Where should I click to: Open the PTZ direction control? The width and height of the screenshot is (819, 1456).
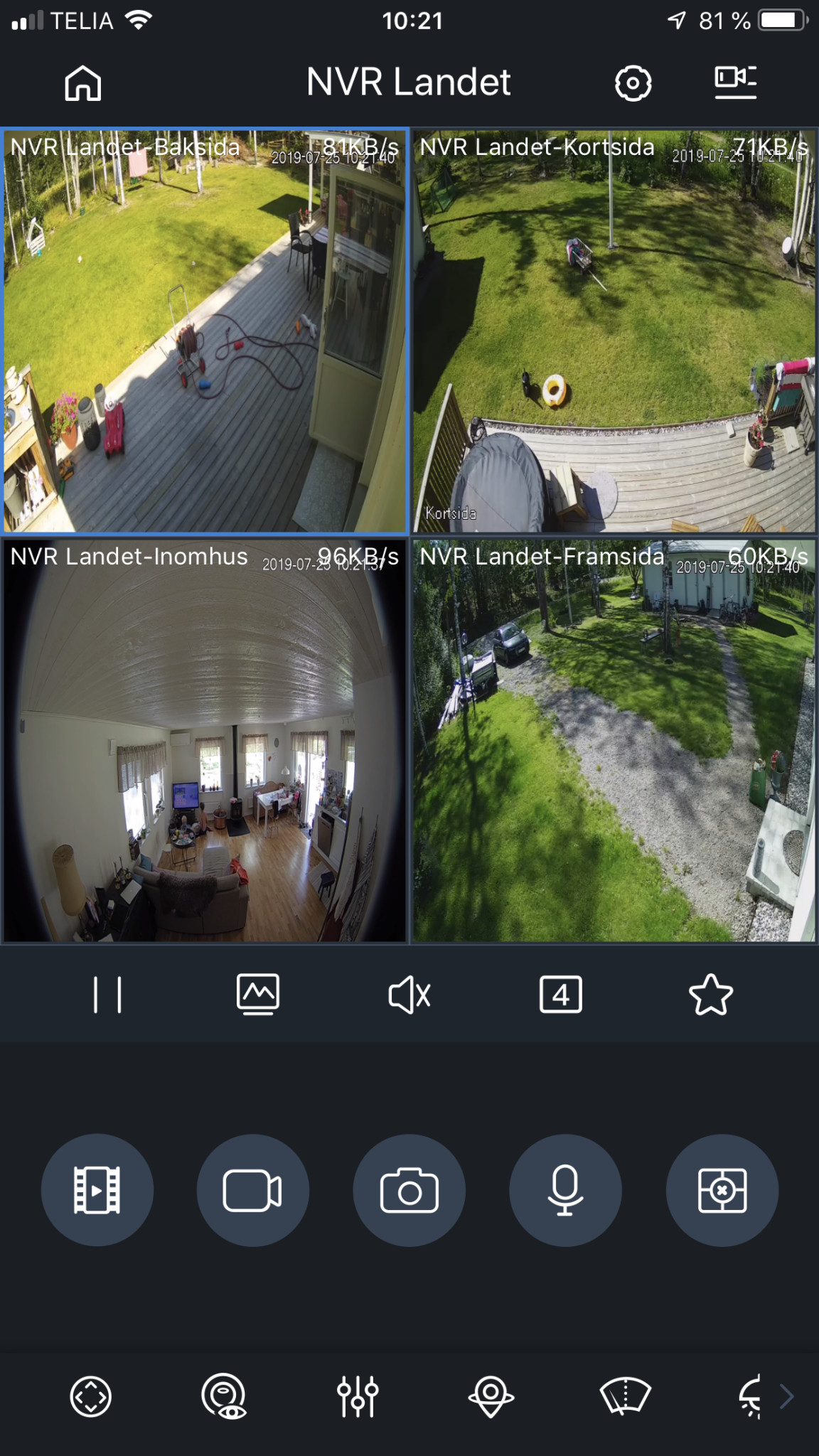point(91,1396)
